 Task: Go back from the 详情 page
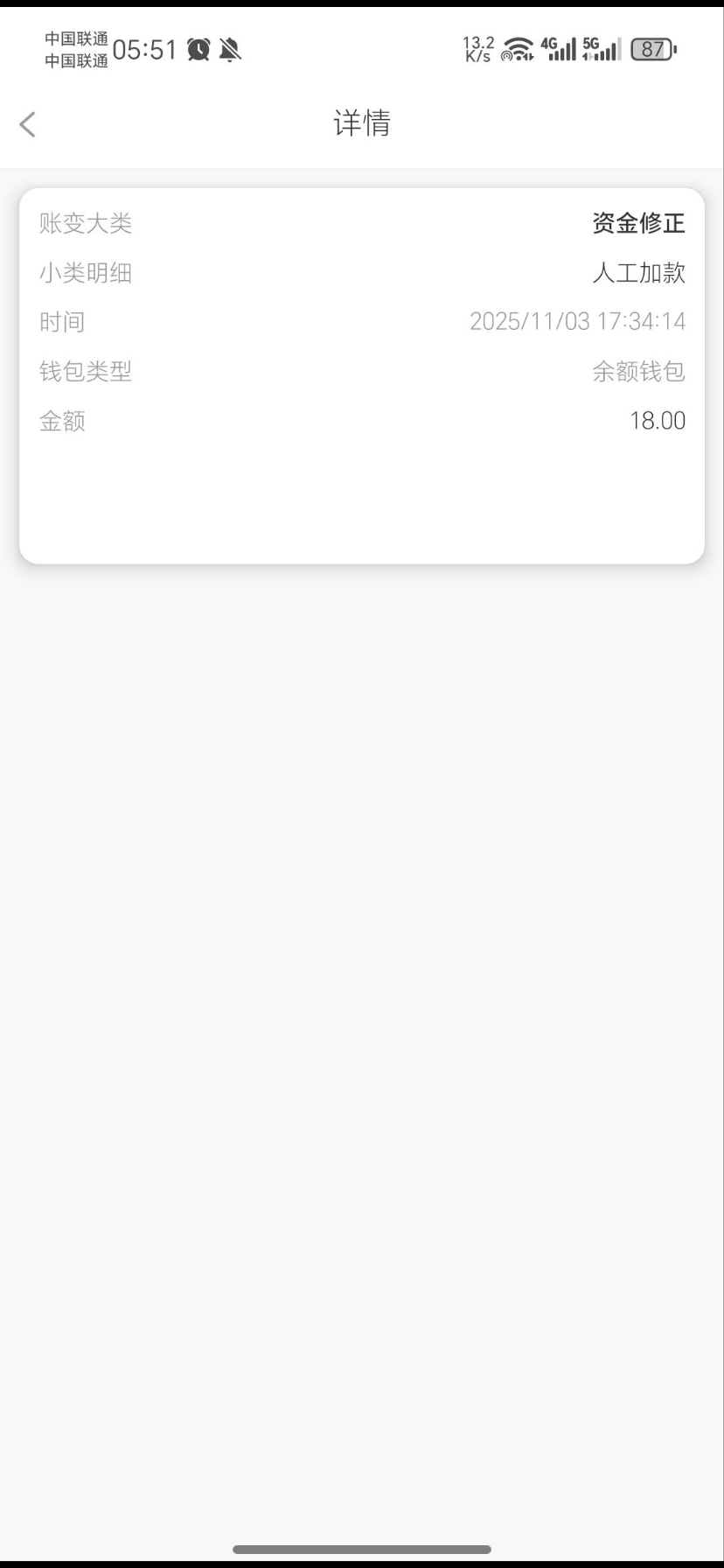click(28, 124)
